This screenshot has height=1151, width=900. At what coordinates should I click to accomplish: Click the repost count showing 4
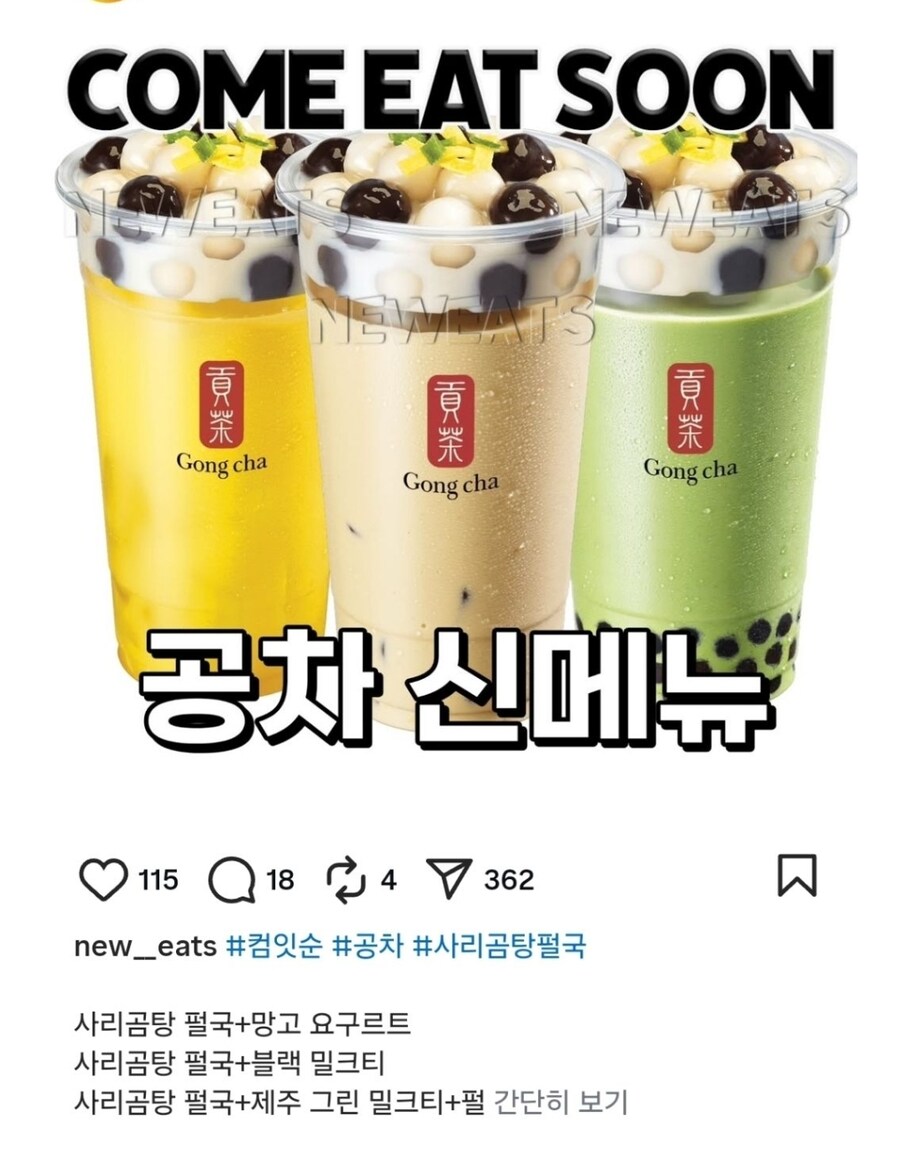(382, 880)
